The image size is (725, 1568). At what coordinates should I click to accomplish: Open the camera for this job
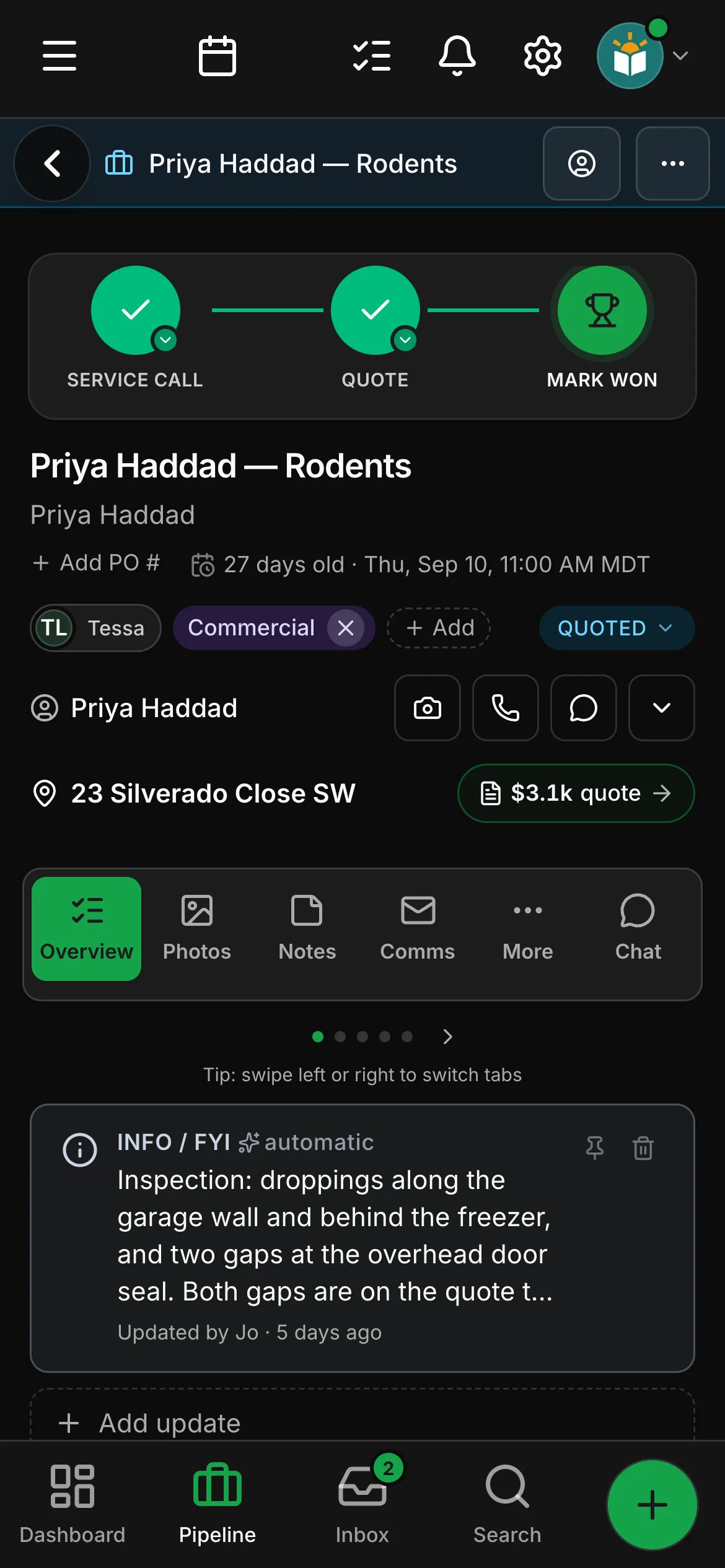coord(428,708)
